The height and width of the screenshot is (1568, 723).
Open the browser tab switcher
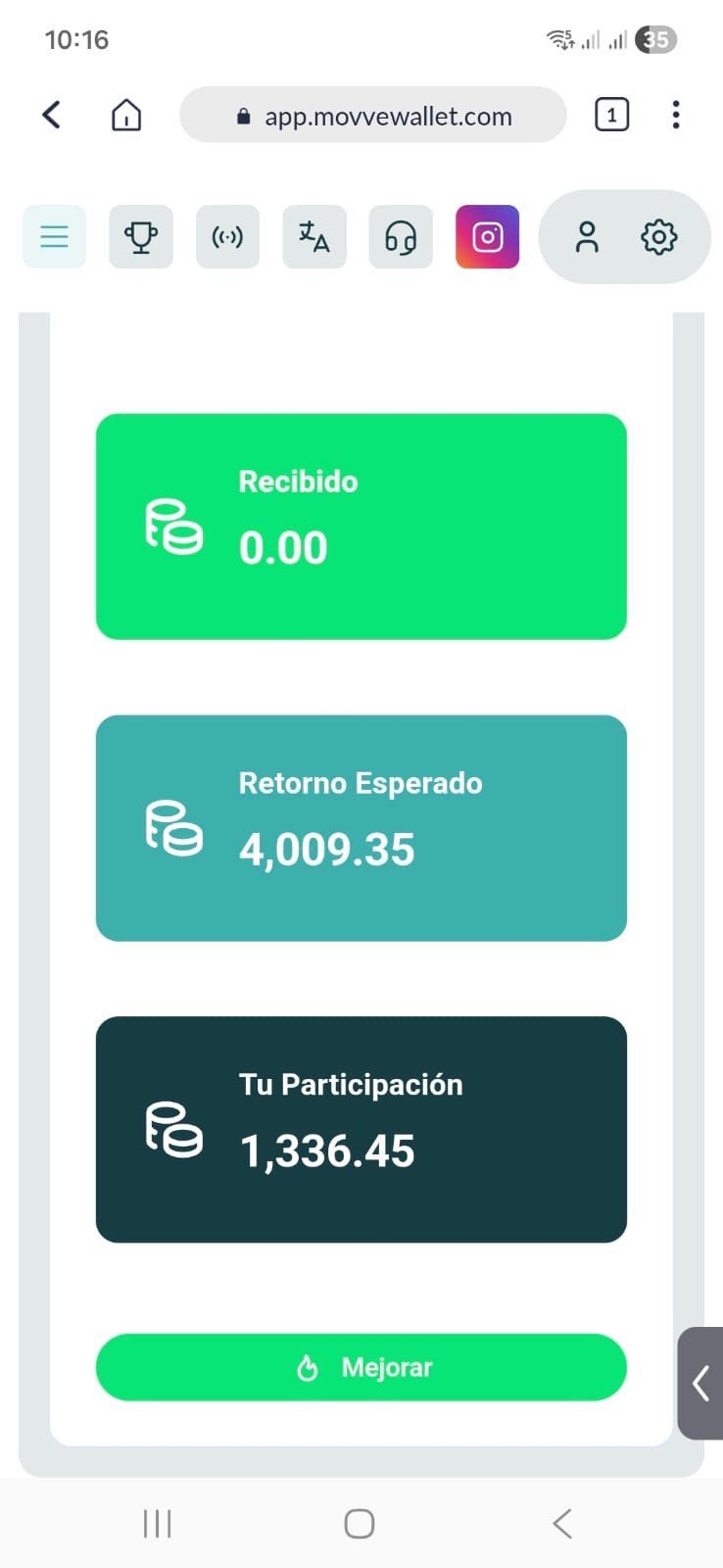click(x=611, y=115)
